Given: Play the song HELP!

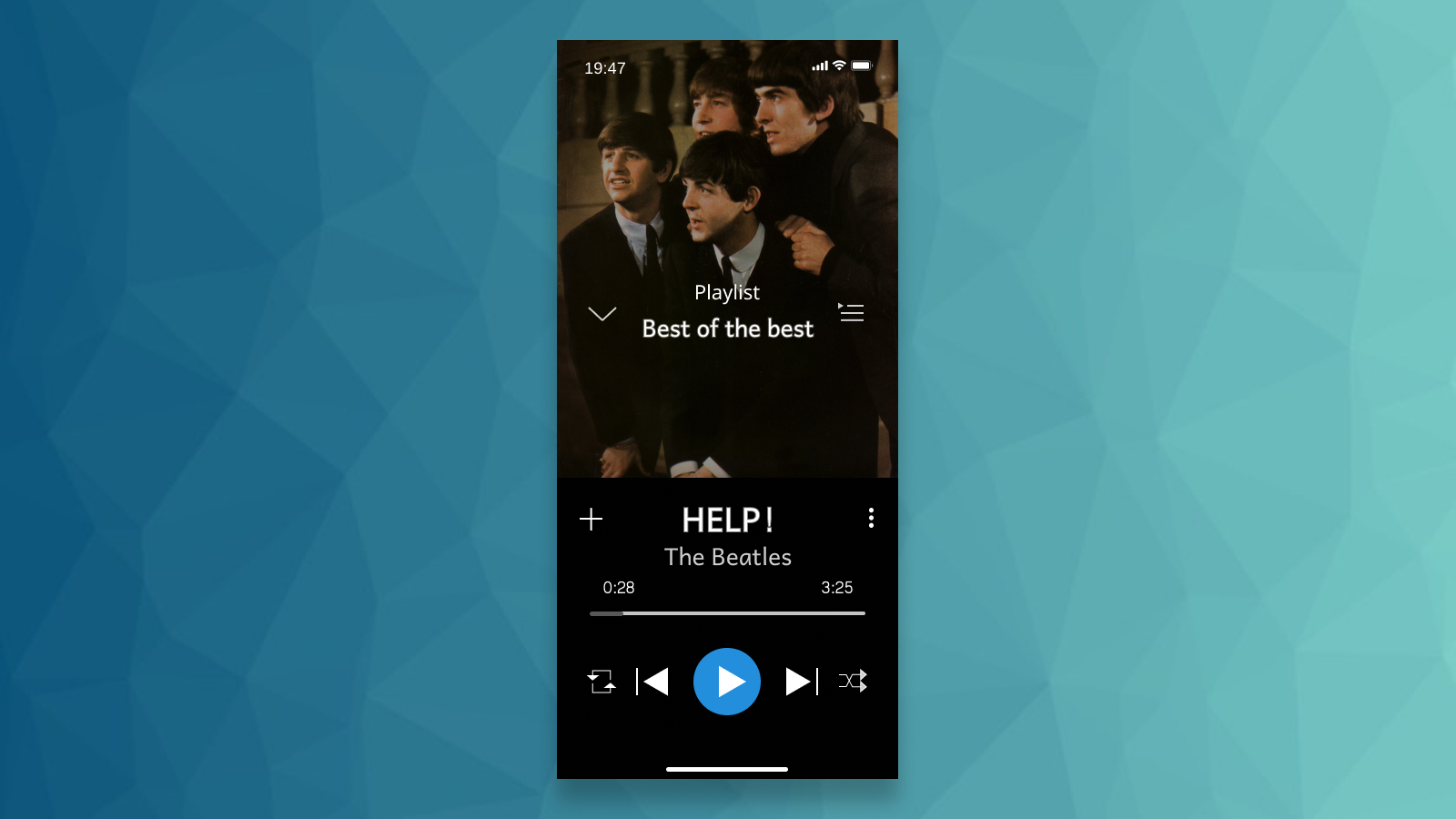Looking at the screenshot, I should tap(727, 682).
